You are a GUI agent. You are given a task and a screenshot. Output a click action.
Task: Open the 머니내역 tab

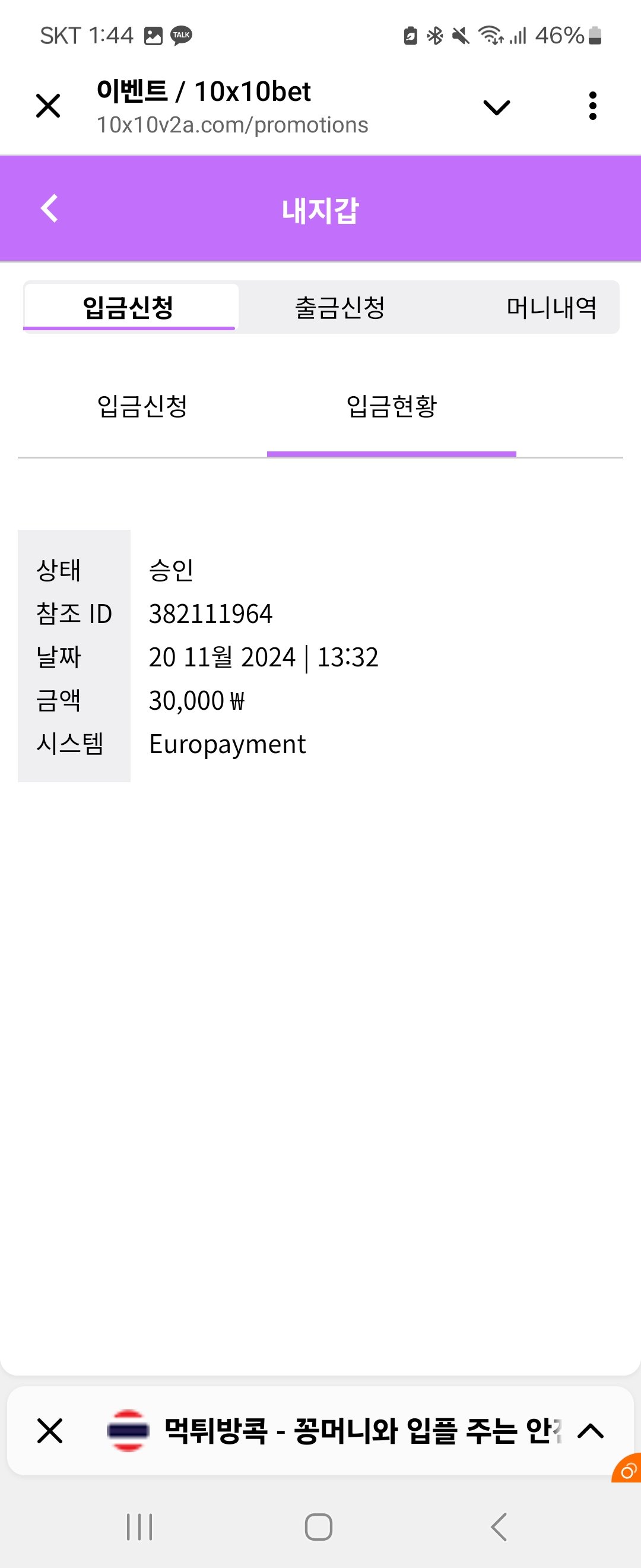click(x=551, y=307)
